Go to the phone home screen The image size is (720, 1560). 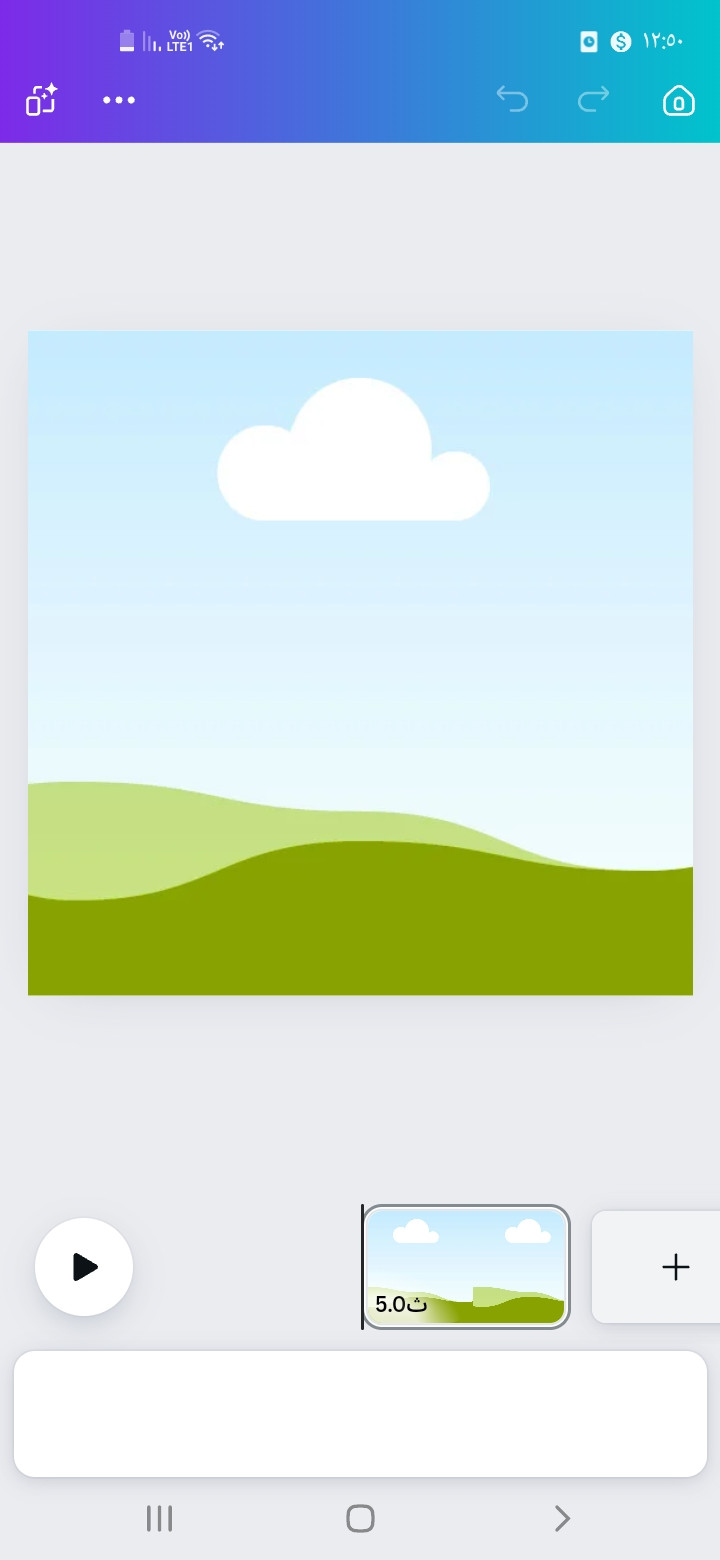coord(360,1518)
